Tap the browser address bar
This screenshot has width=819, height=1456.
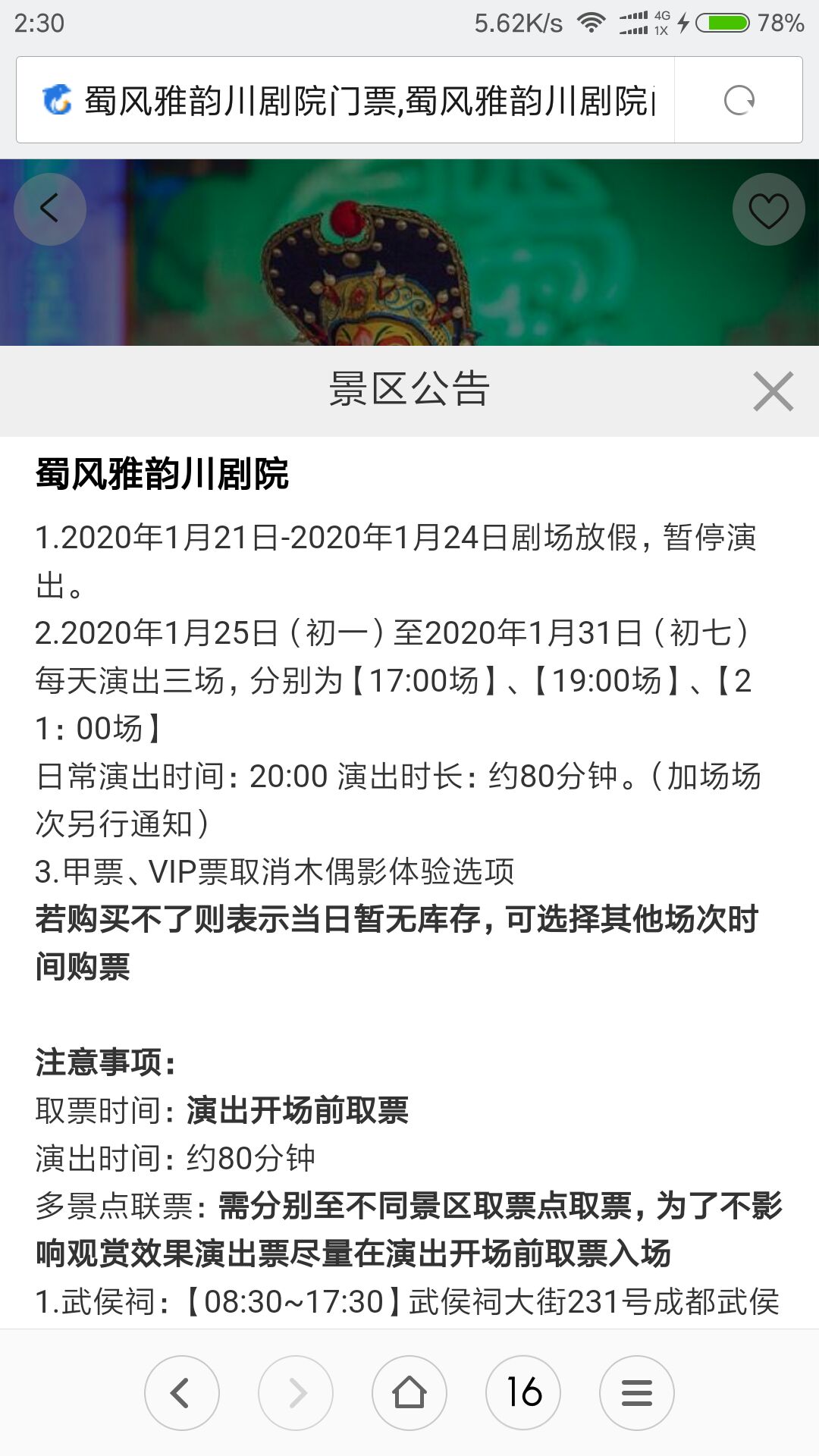click(x=345, y=100)
